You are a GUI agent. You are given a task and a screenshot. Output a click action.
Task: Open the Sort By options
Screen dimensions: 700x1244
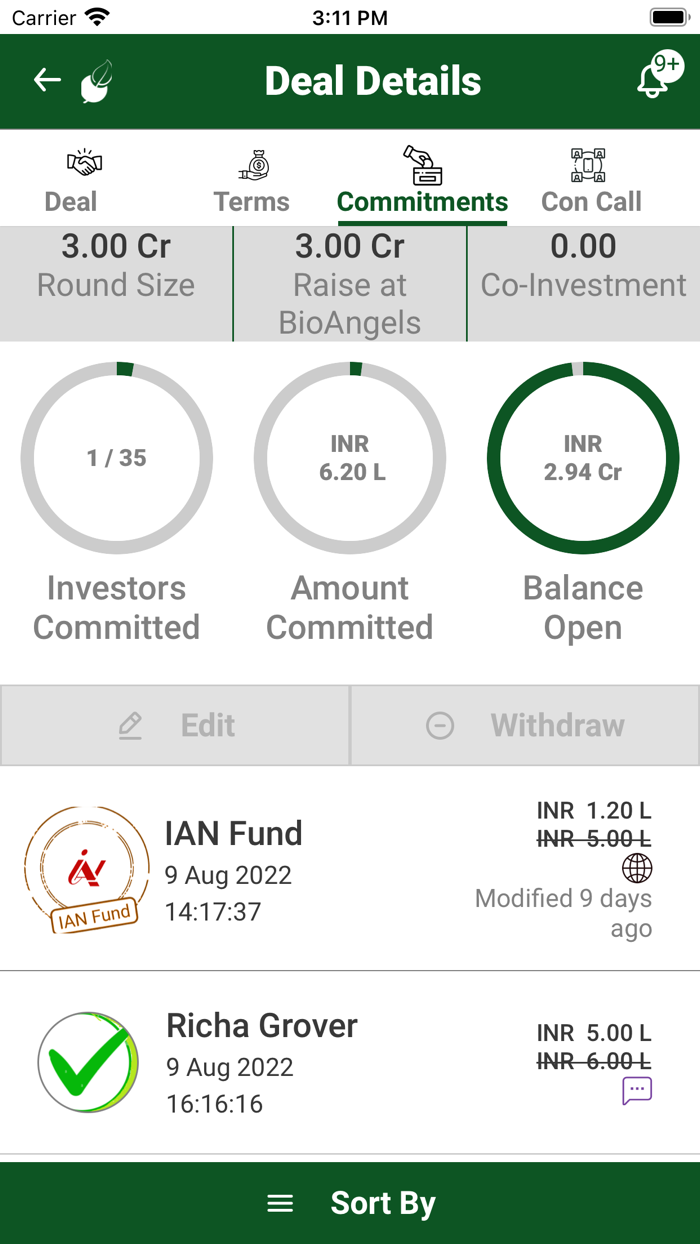(350, 1203)
